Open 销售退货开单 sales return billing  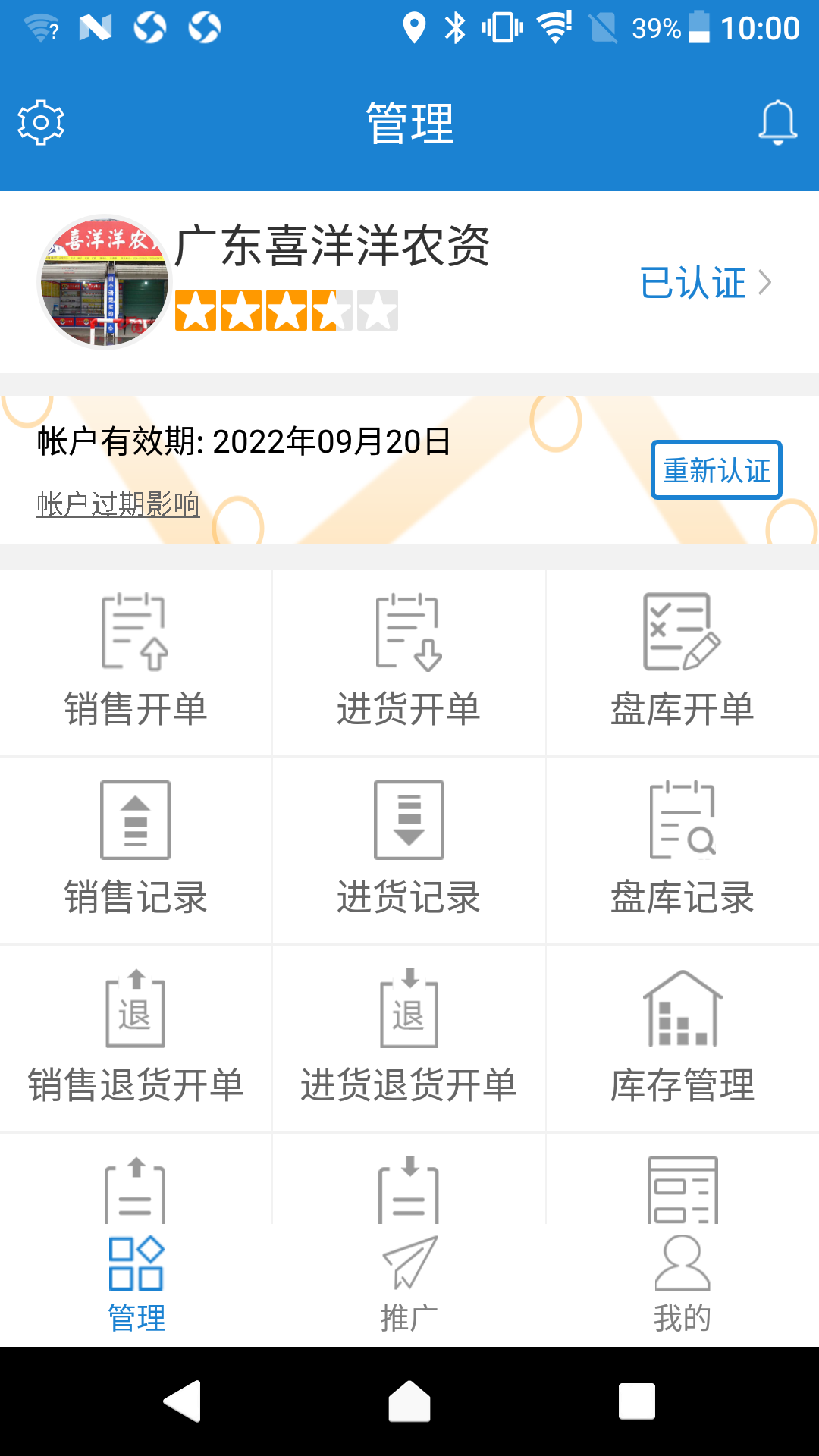click(136, 1039)
